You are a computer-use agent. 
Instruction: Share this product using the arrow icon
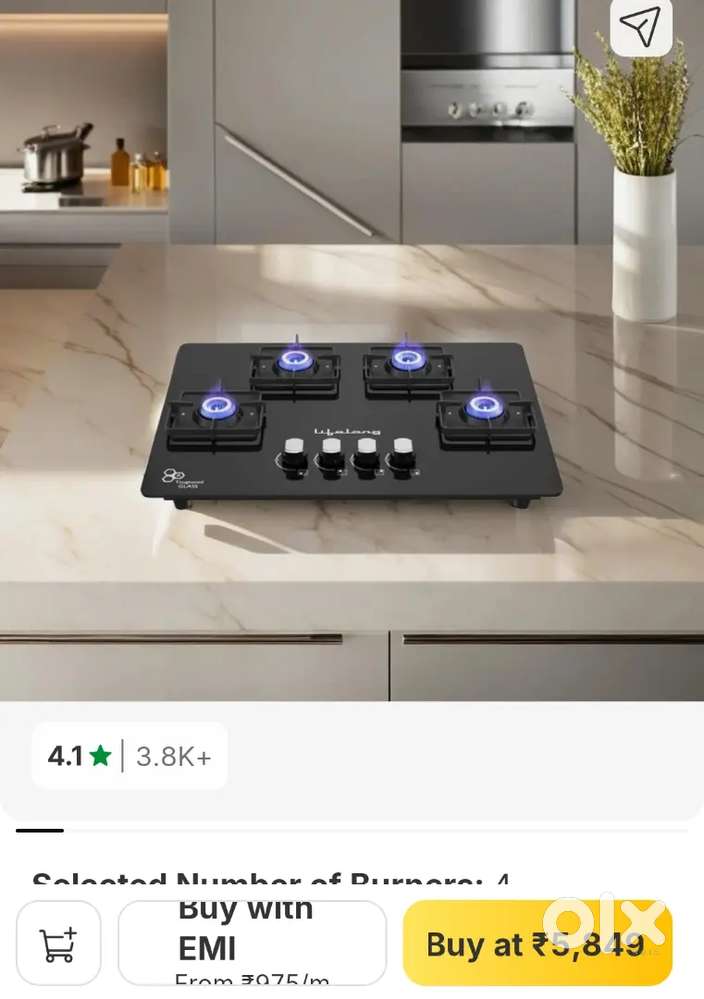641,28
